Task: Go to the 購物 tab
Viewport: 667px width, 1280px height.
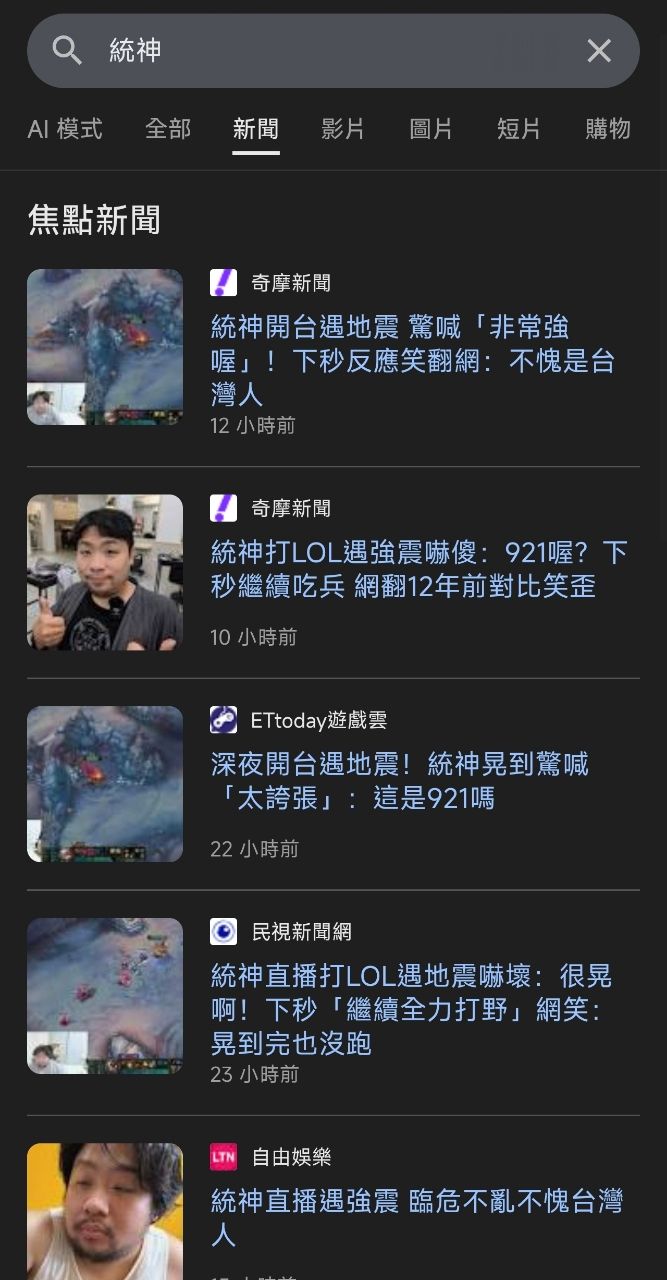Action: point(607,129)
